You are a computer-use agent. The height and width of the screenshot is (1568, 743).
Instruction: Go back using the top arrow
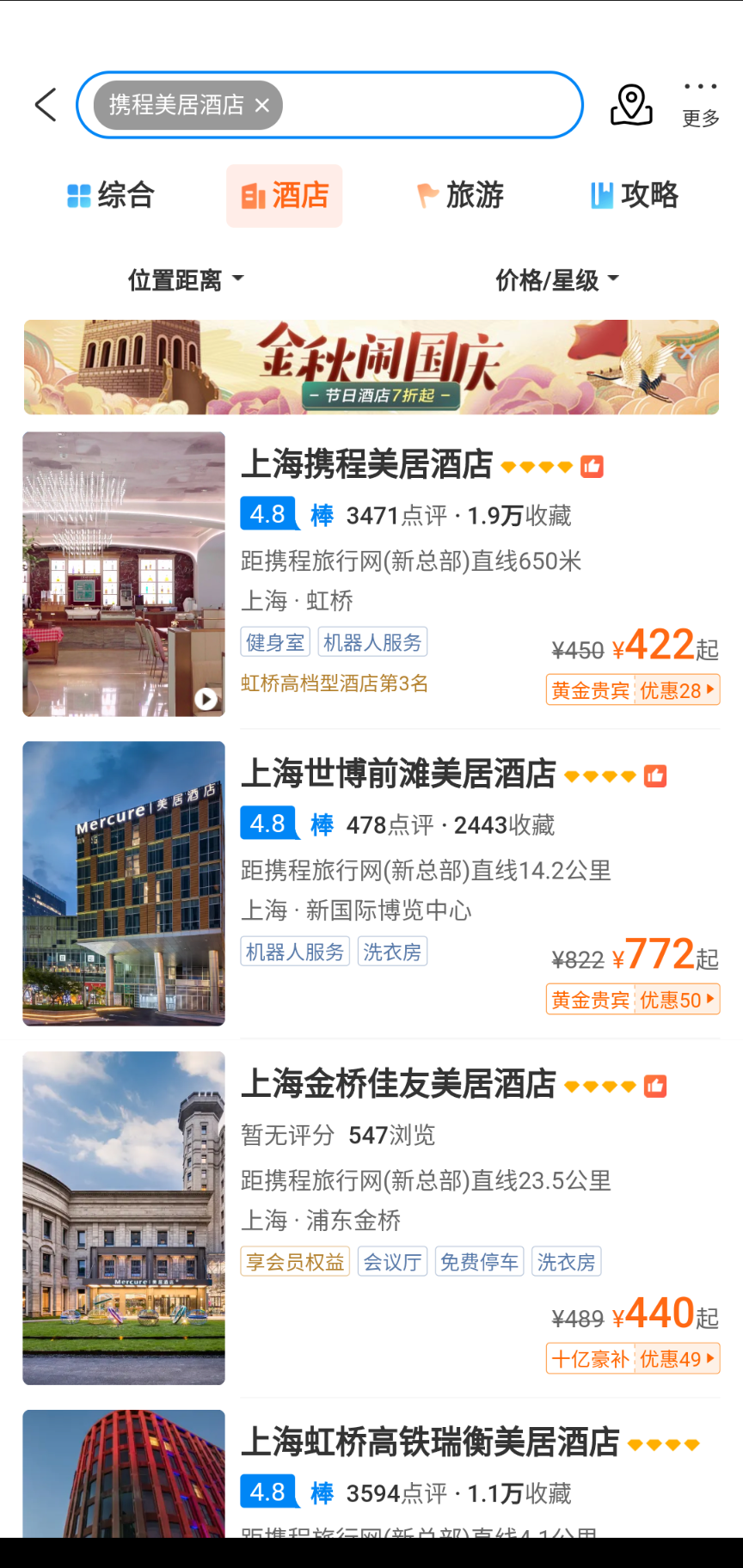[x=46, y=105]
